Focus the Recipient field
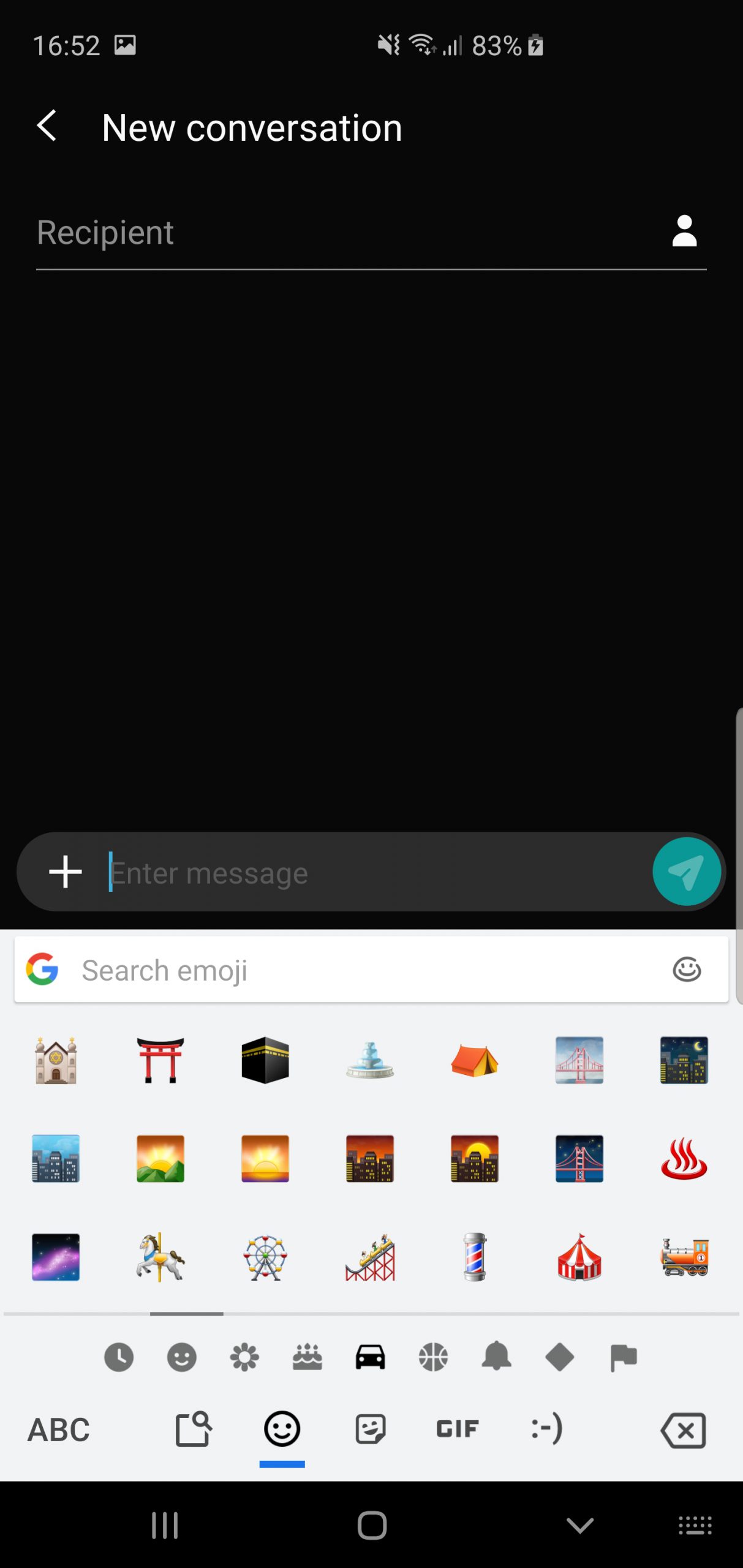Viewport: 743px width, 1568px height. (x=343, y=233)
